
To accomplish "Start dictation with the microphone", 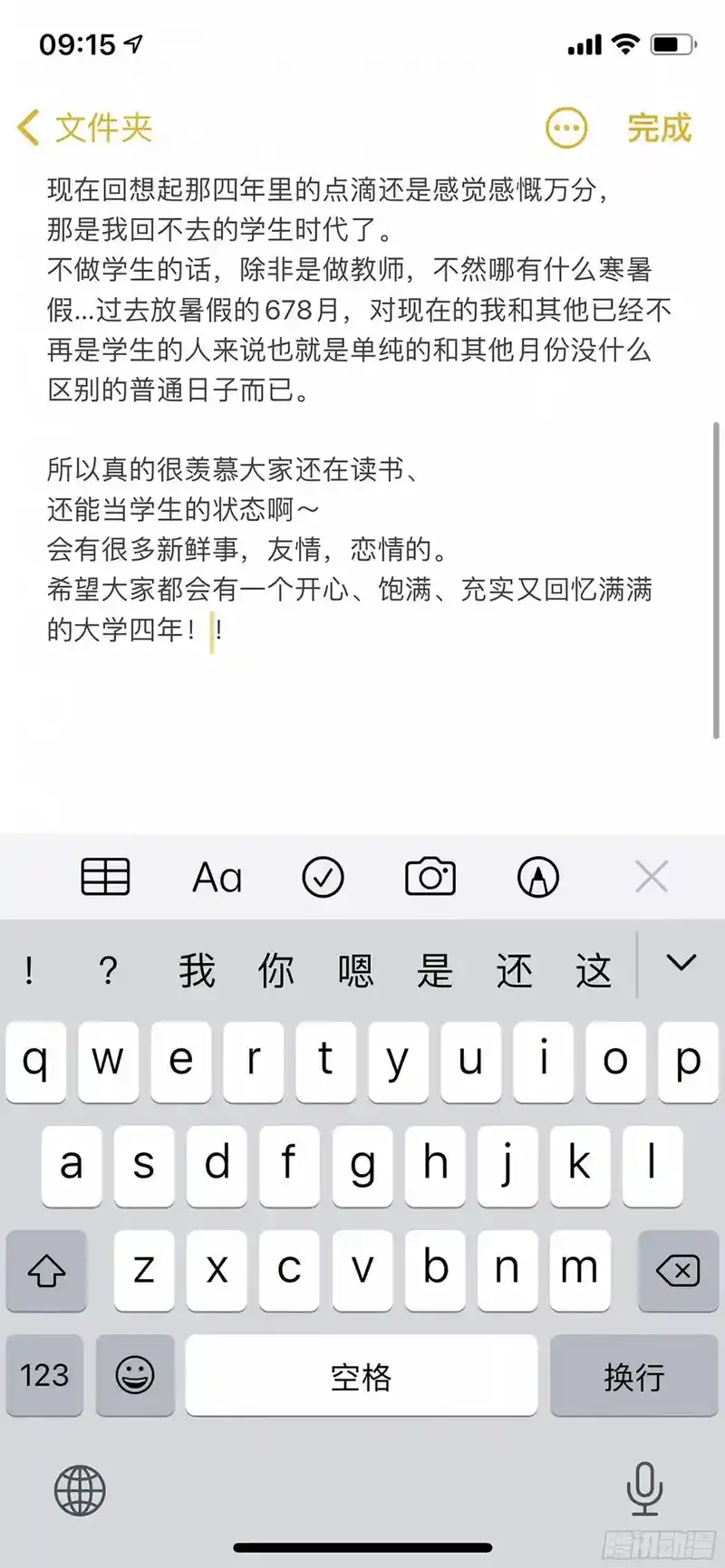I will (x=644, y=1488).
